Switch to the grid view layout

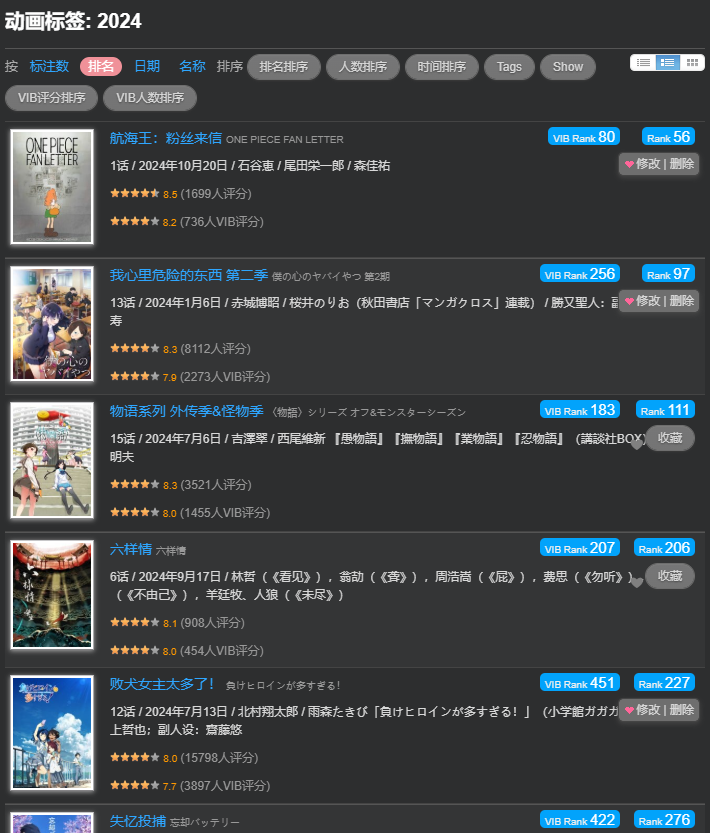click(x=692, y=62)
